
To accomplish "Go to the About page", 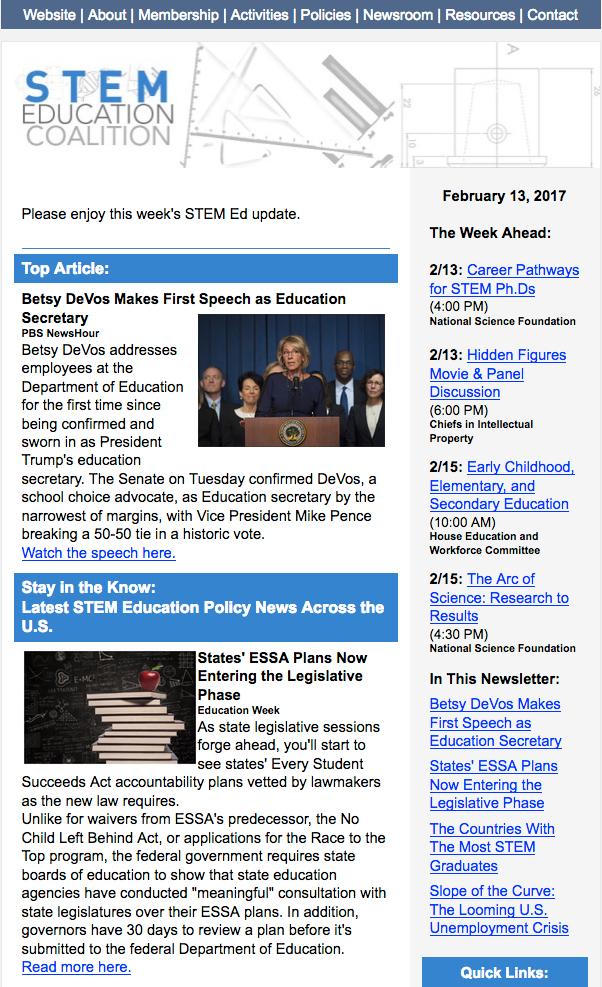I will click(x=107, y=15).
